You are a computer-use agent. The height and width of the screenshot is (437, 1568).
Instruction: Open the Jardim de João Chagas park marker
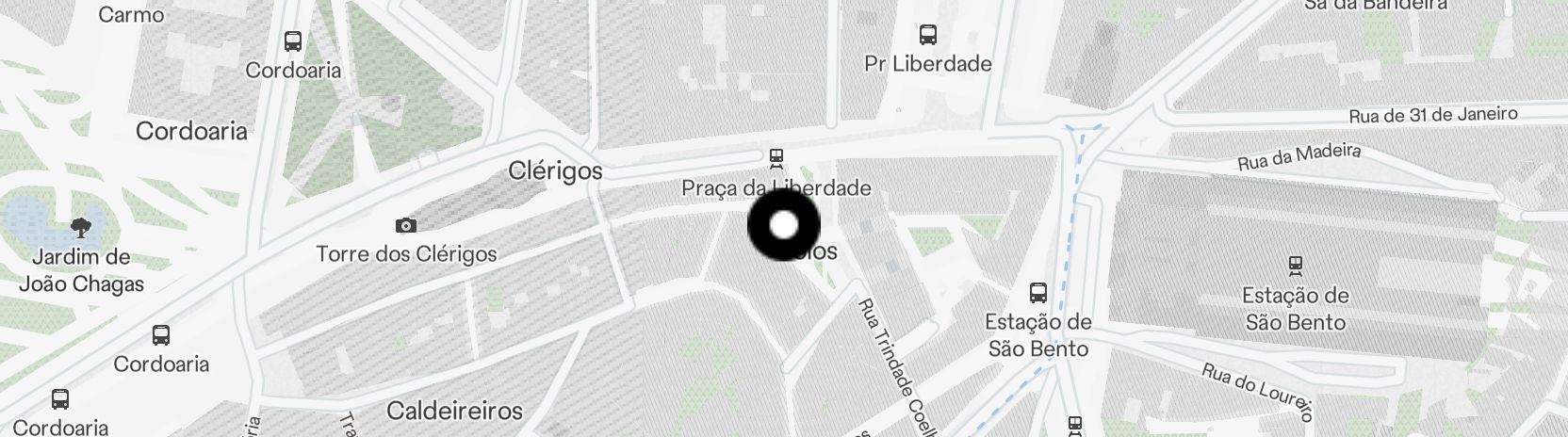[81, 227]
